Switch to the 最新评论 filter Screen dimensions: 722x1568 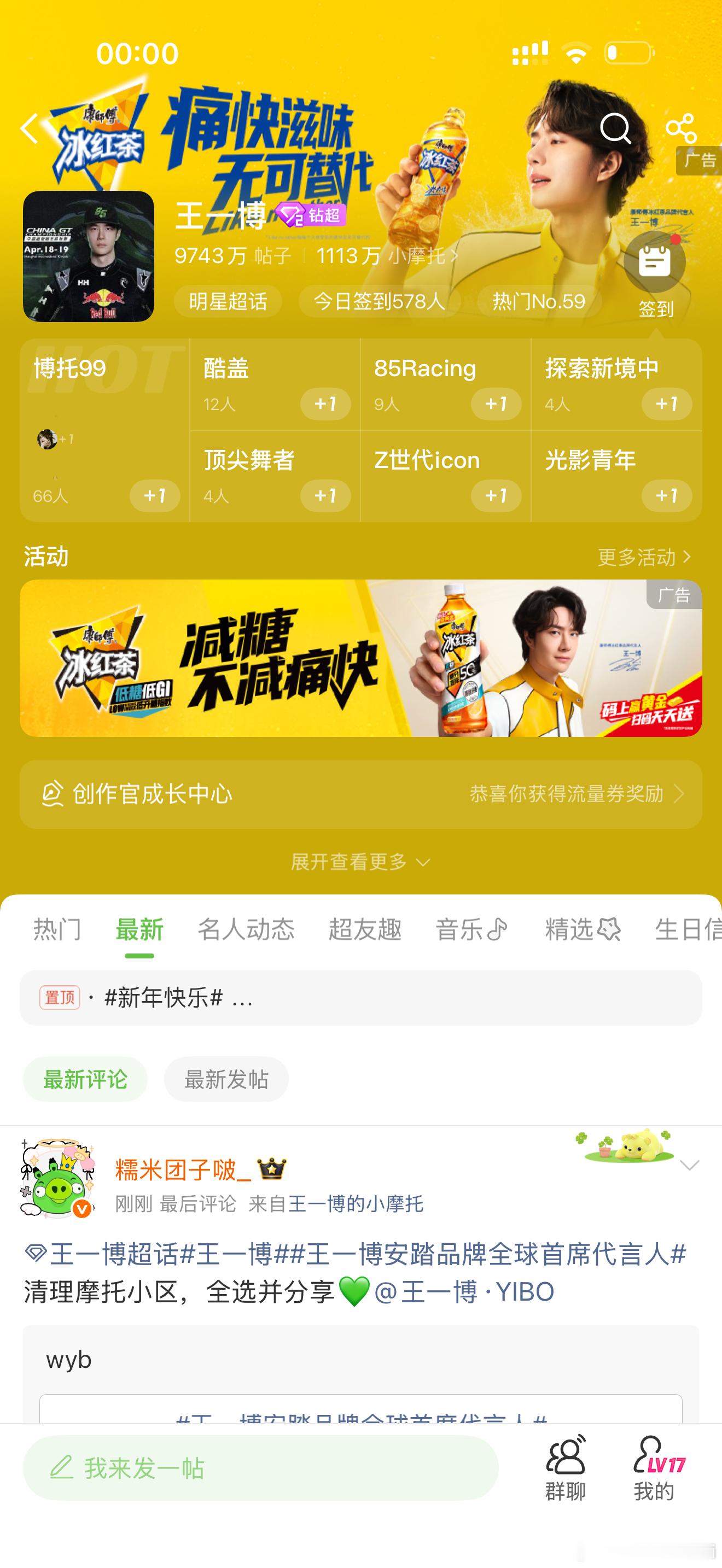(85, 1078)
